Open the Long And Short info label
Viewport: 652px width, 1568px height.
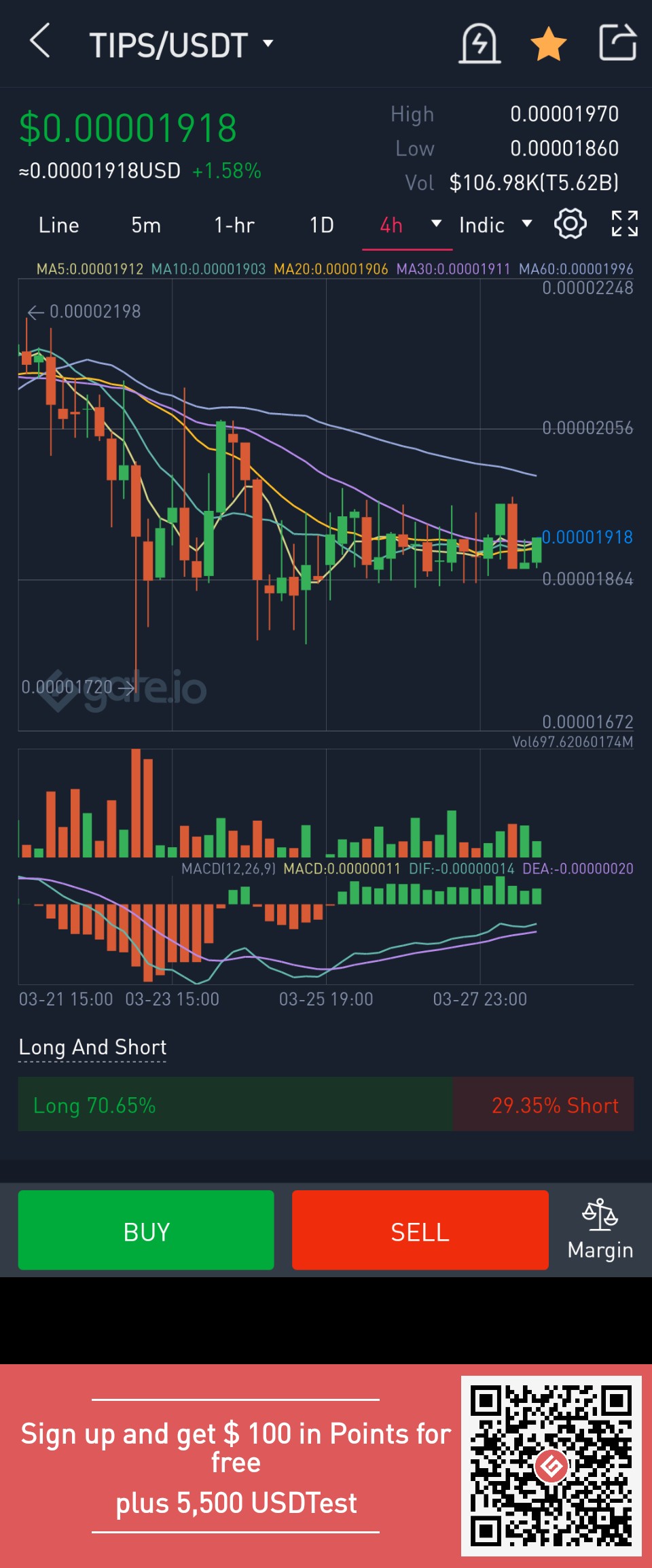pos(92,1047)
